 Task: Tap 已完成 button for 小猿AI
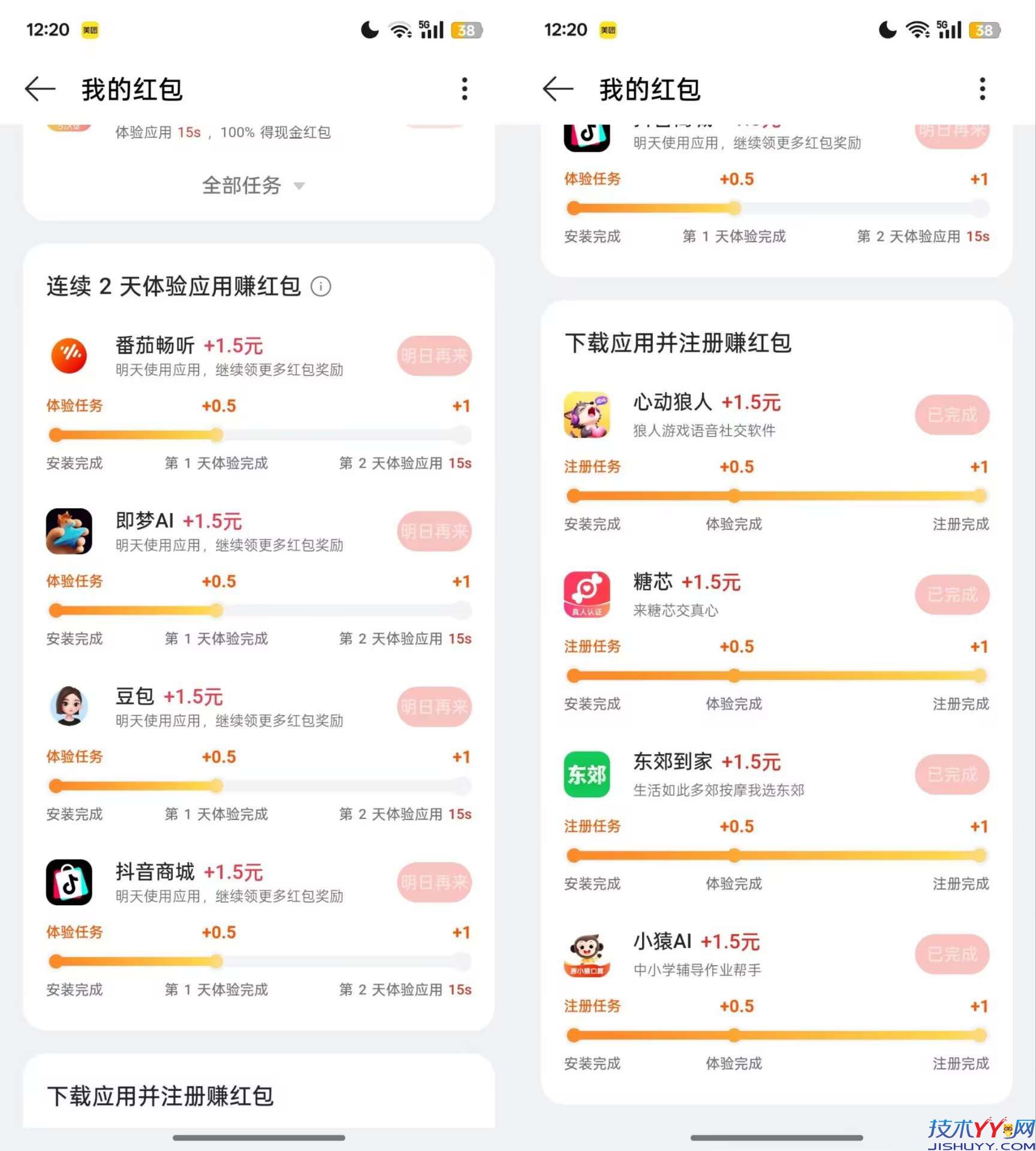click(x=952, y=954)
